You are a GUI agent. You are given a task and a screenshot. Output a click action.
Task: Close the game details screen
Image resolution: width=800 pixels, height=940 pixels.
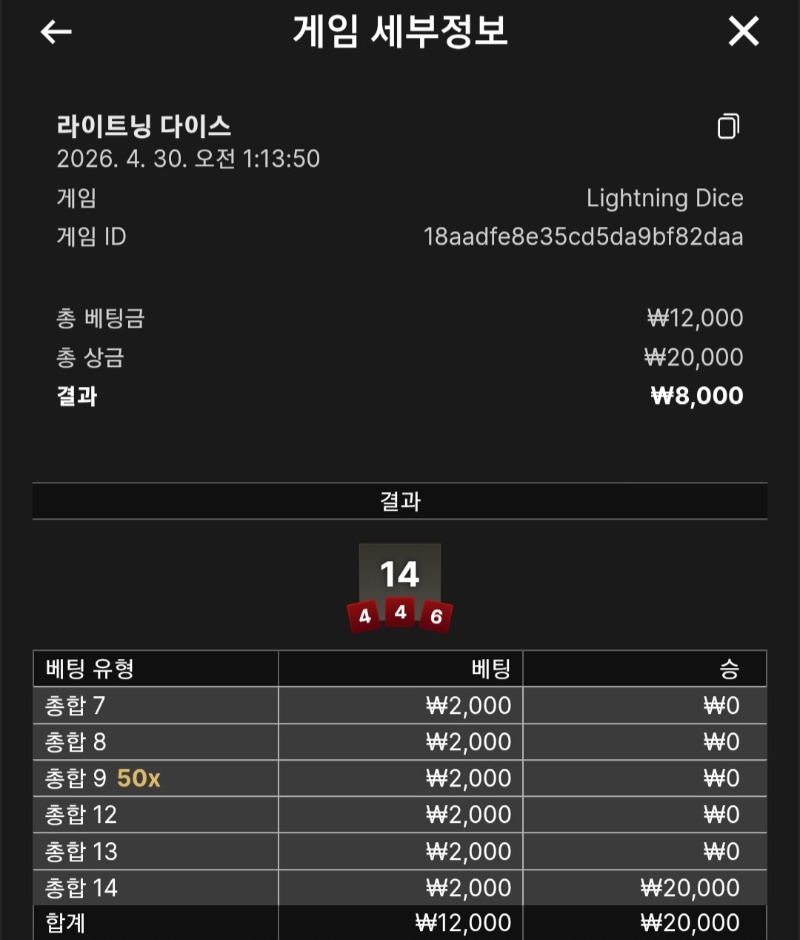coord(743,32)
